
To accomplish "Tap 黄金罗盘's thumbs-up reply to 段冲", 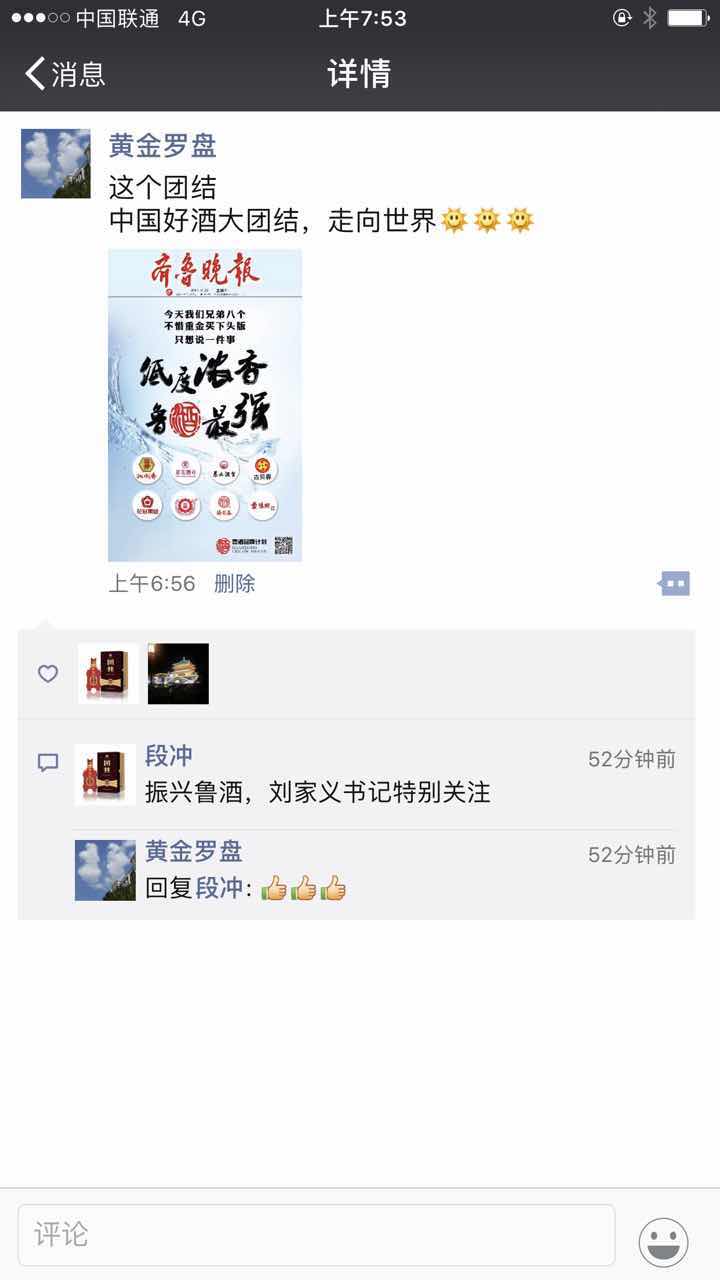I will coord(303,888).
